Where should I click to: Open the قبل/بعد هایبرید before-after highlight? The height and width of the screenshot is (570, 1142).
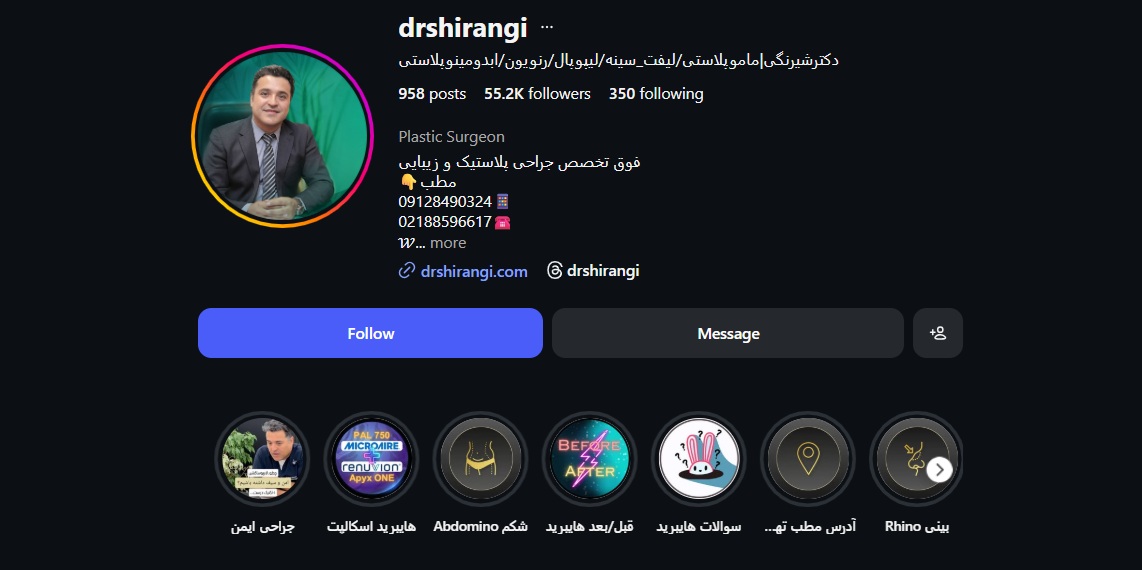click(589, 460)
